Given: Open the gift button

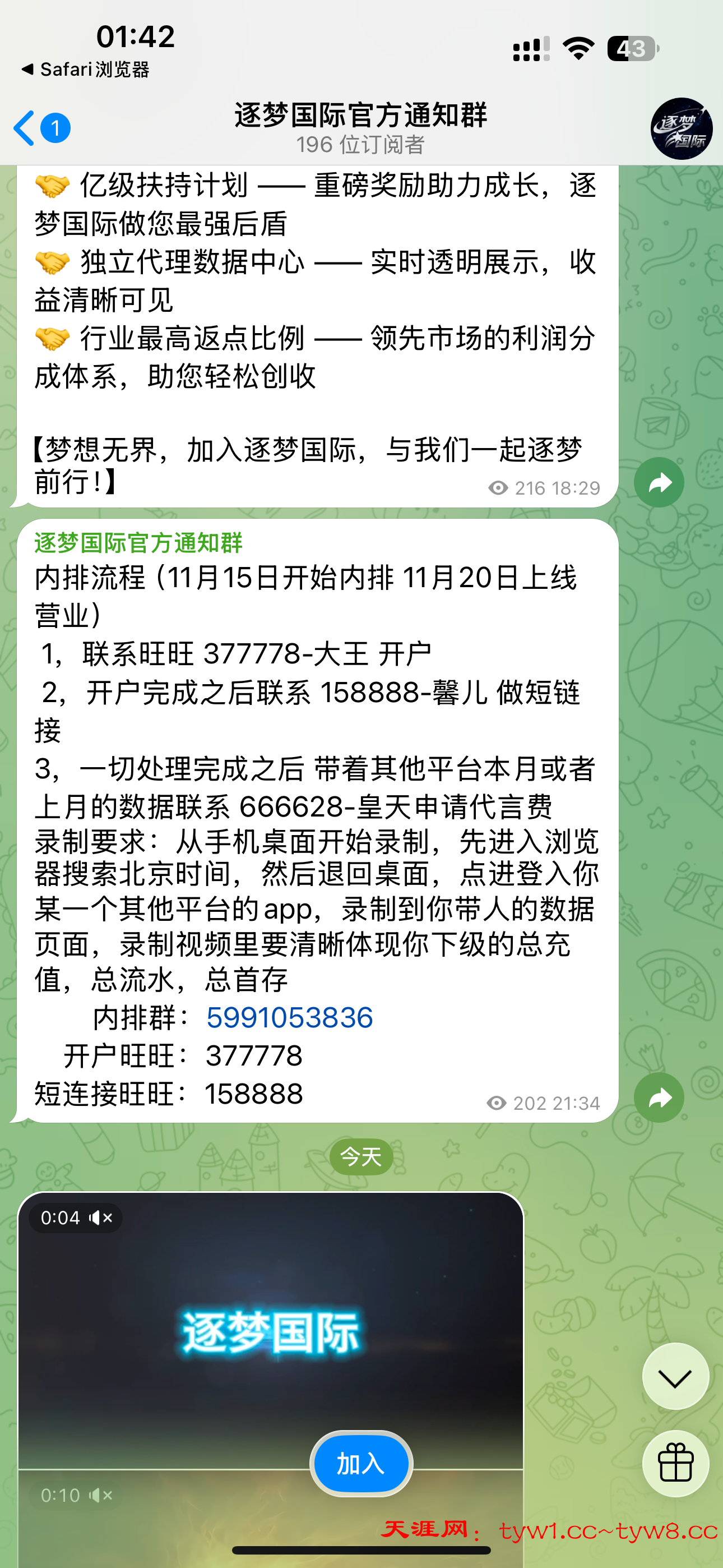Looking at the screenshot, I should (675, 1463).
